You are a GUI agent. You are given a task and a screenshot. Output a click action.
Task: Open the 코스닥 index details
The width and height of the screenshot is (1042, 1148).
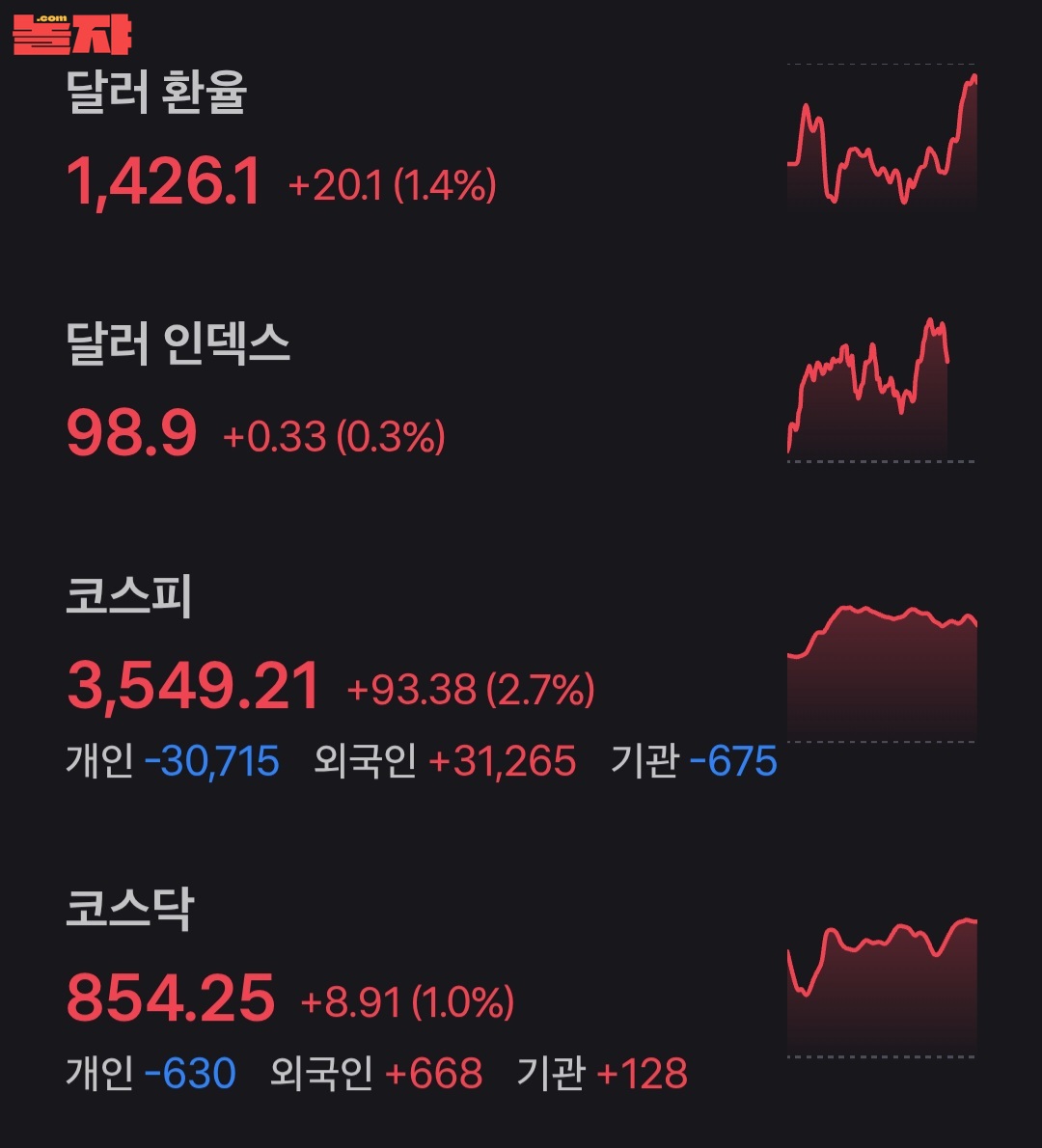point(130,909)
